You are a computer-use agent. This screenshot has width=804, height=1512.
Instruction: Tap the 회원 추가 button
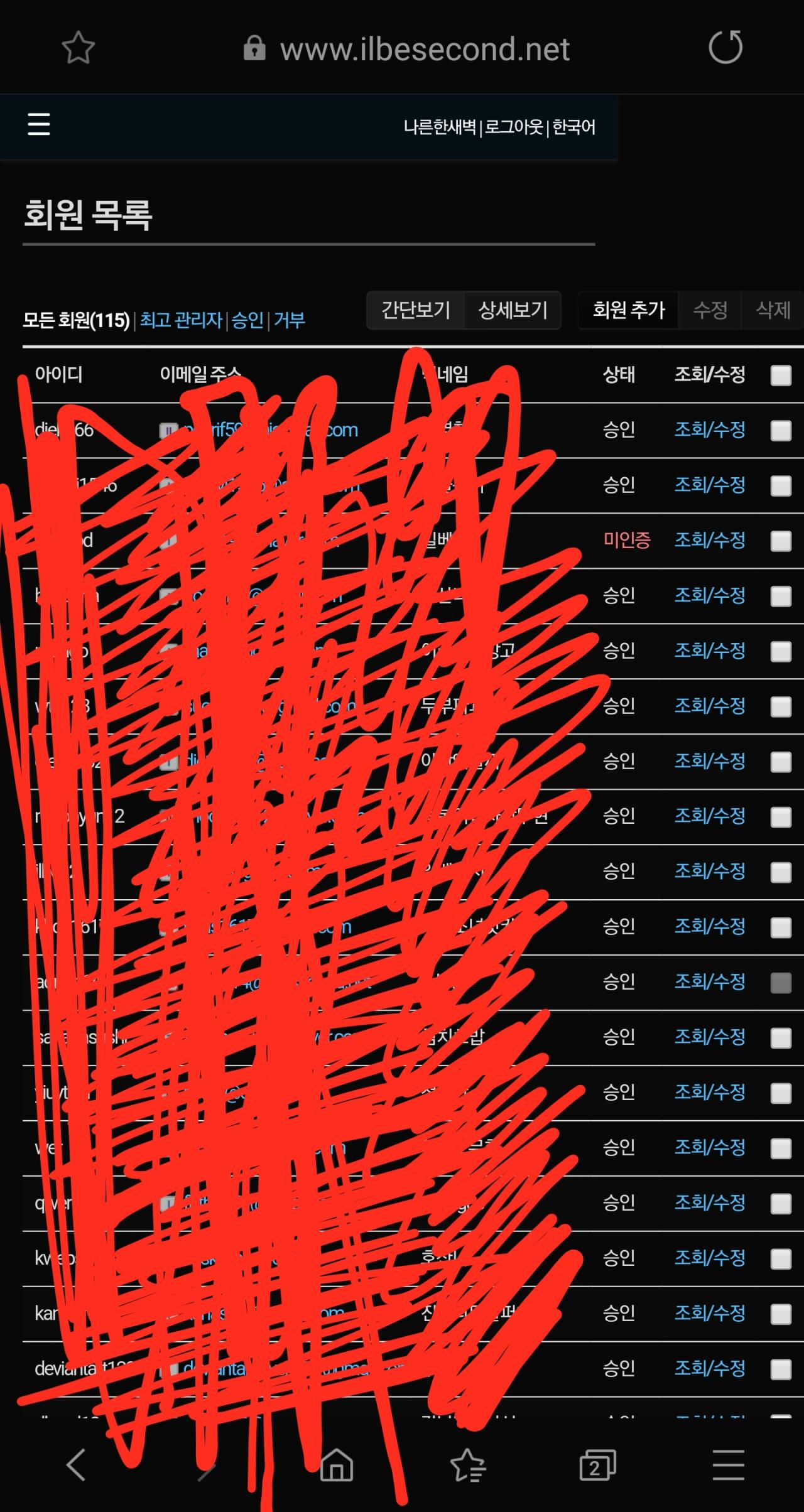628,310
